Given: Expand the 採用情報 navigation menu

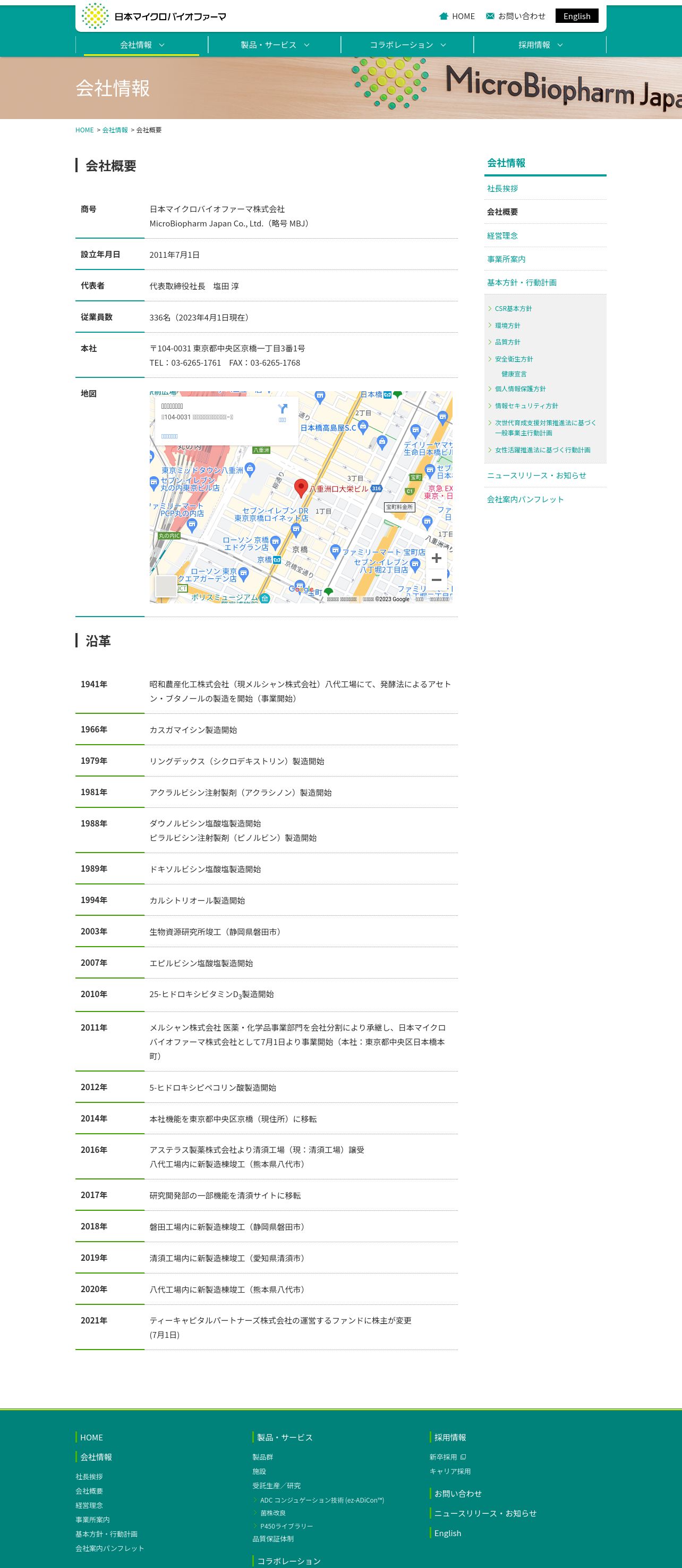Looking at the screenshot, I should 540,45.
